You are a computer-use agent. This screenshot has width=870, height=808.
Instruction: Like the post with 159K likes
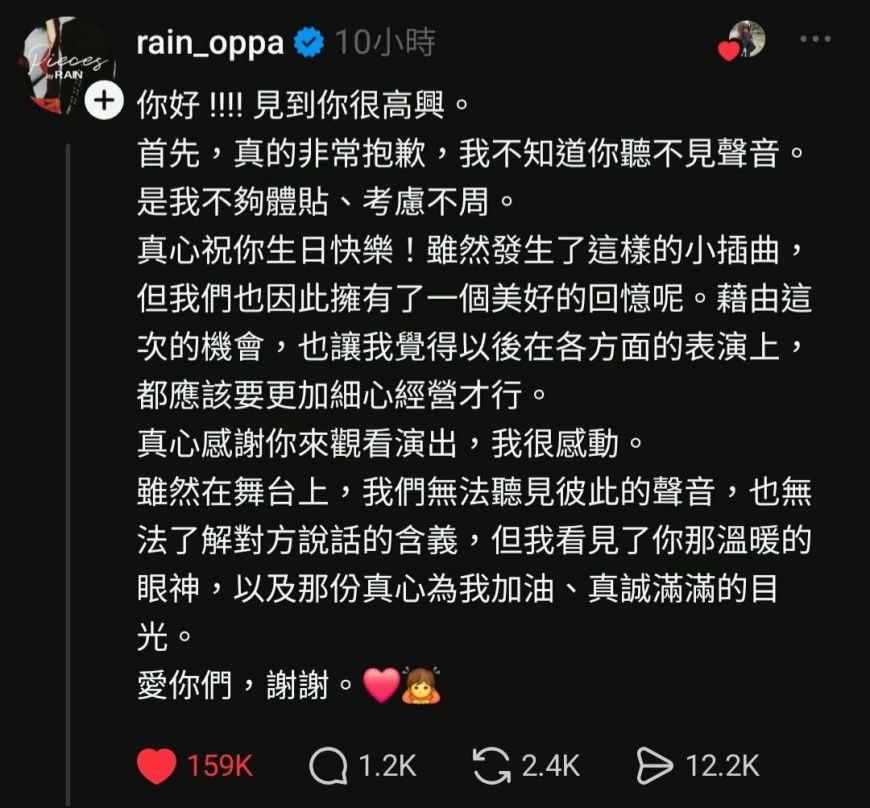(x=156, y=766)
